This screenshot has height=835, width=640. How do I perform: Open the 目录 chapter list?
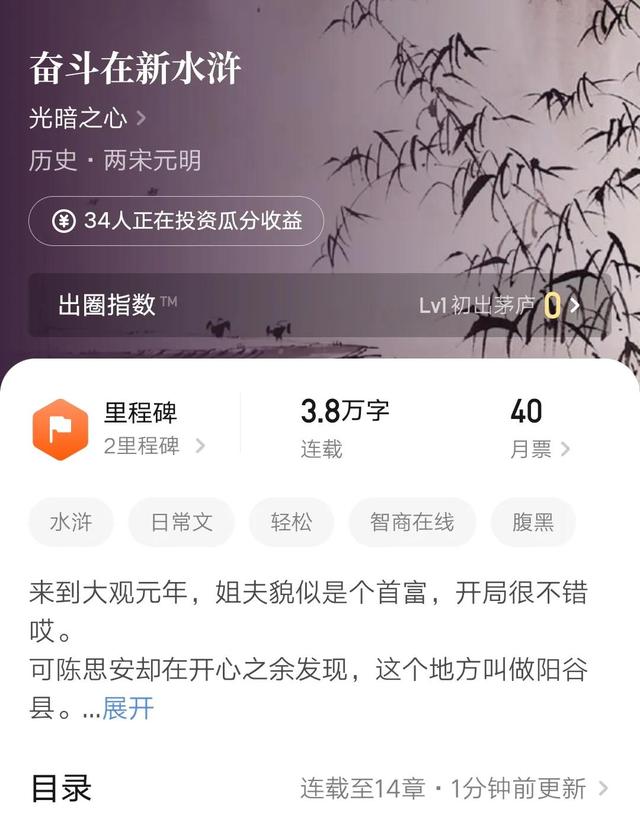pyautogui.click(x=319, y=788)
